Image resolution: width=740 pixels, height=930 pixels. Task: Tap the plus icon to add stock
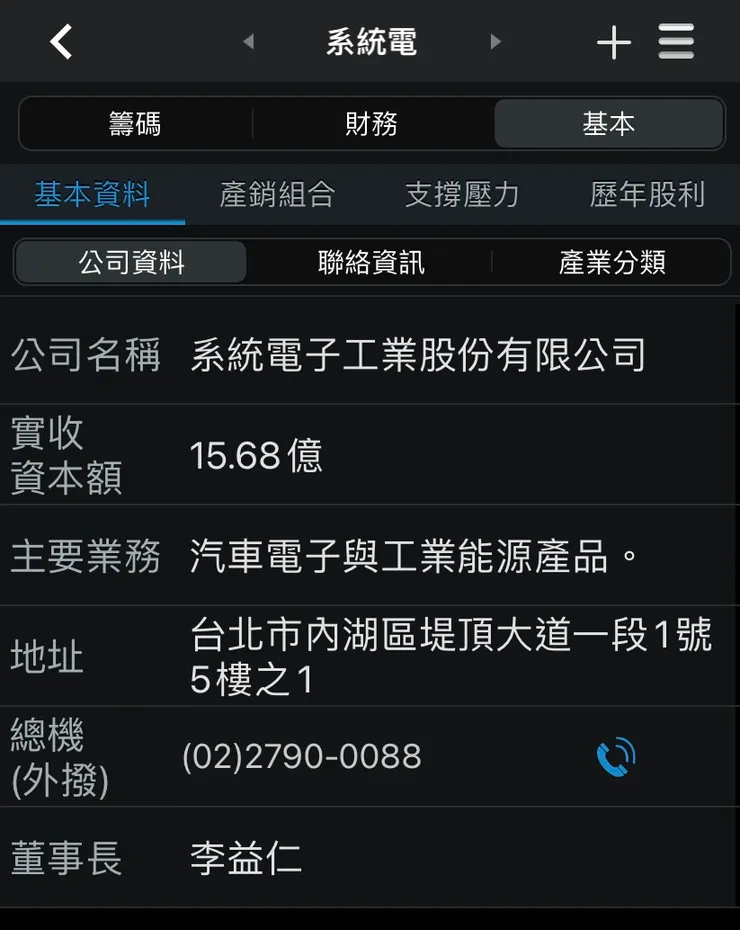(x=613, y=41)
